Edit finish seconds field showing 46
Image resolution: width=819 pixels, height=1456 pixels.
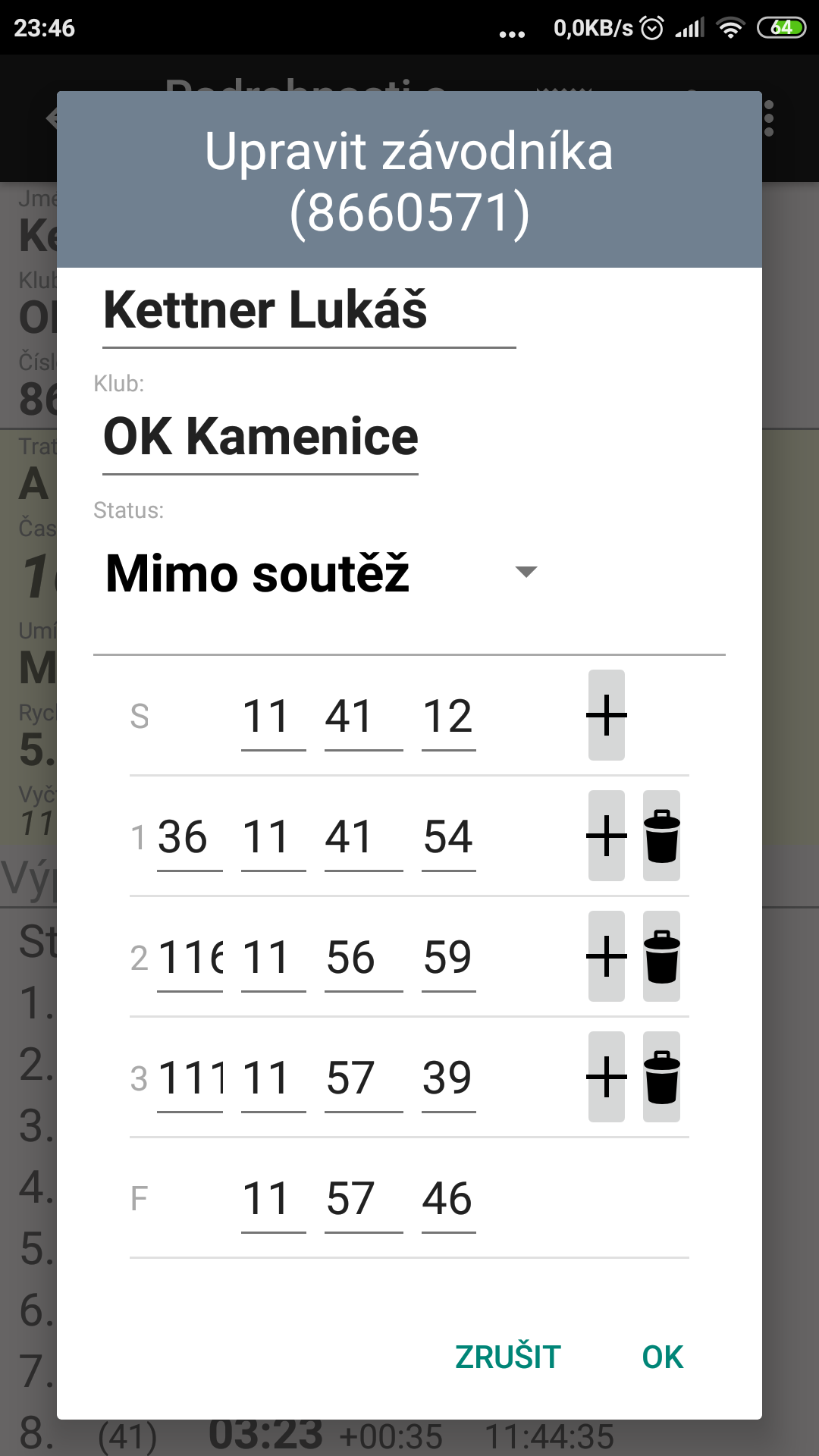448,1199
